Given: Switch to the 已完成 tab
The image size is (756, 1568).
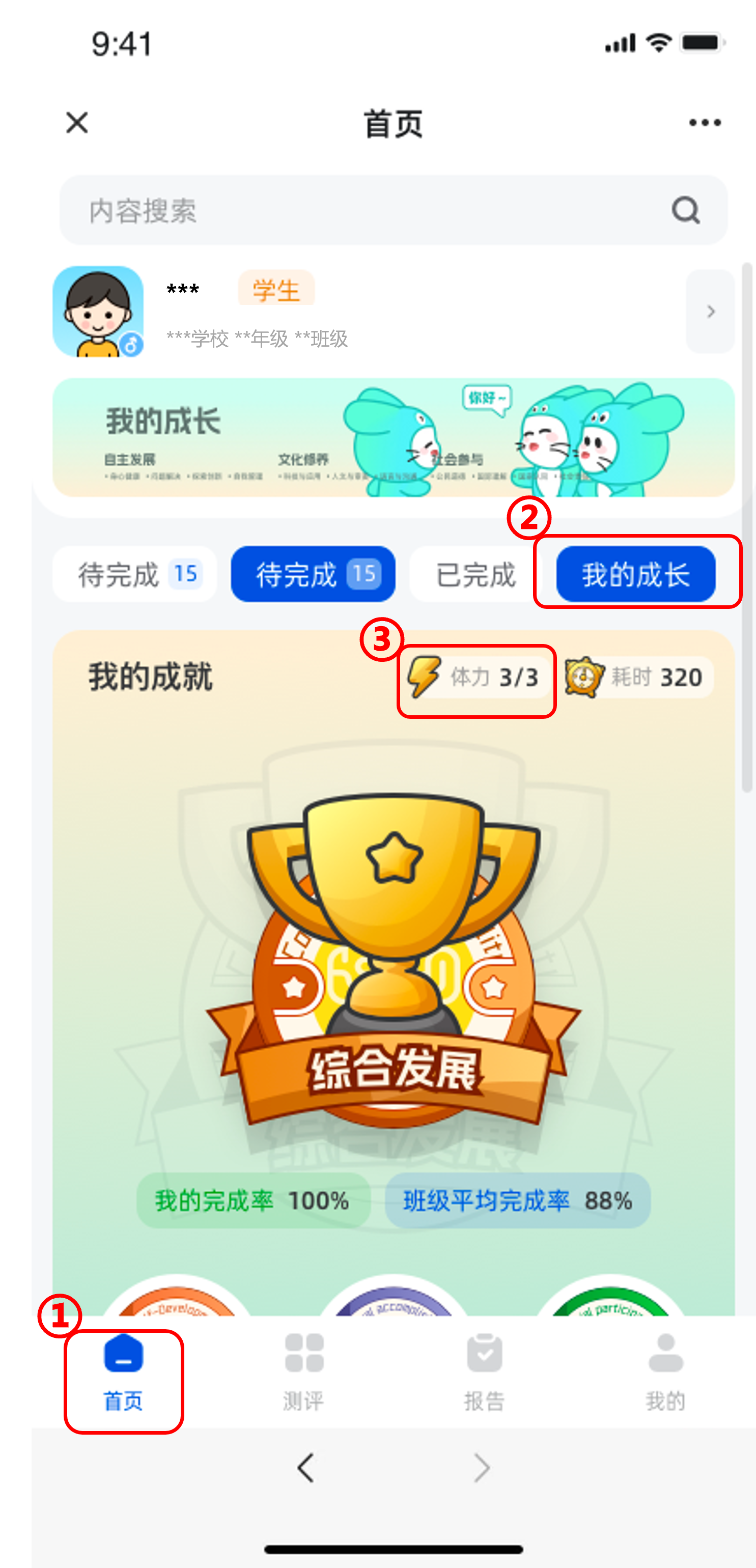Looking at the screenshot, I should click(x=475, y=575).
